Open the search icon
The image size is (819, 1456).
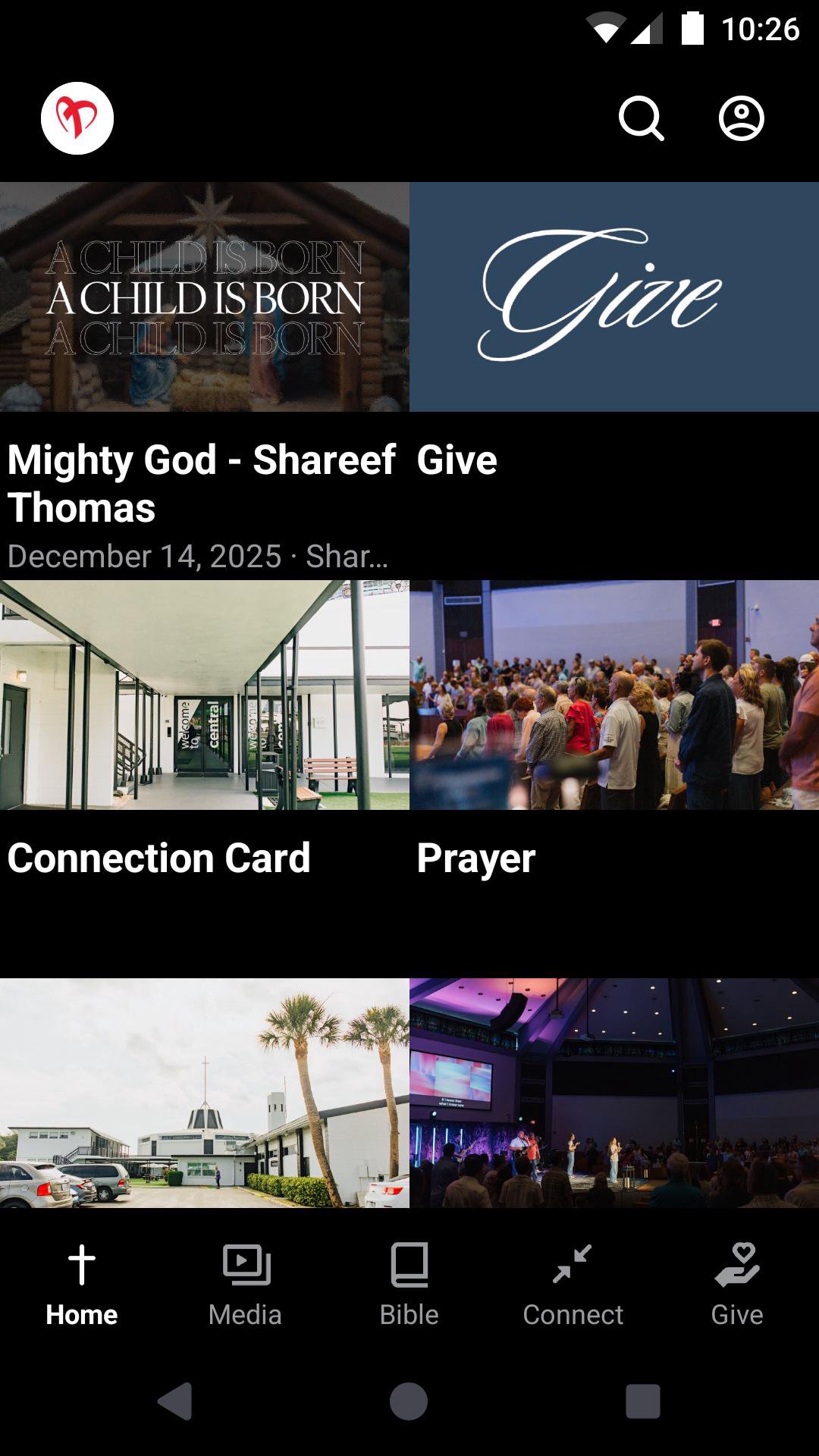coord(642,119)
